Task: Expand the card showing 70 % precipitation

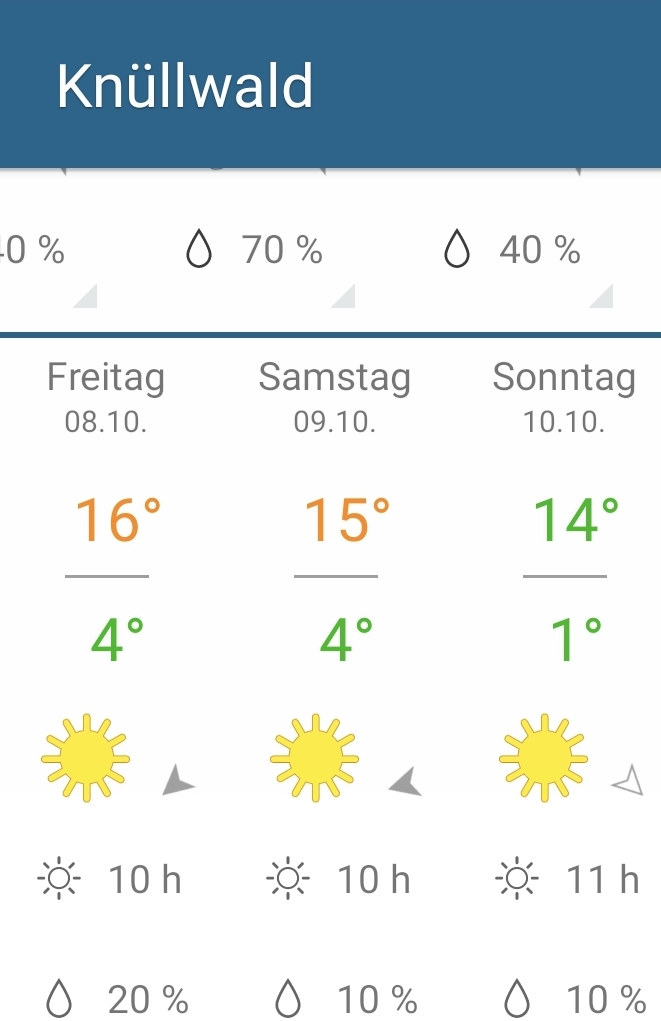Action: [x=342, y=296]
